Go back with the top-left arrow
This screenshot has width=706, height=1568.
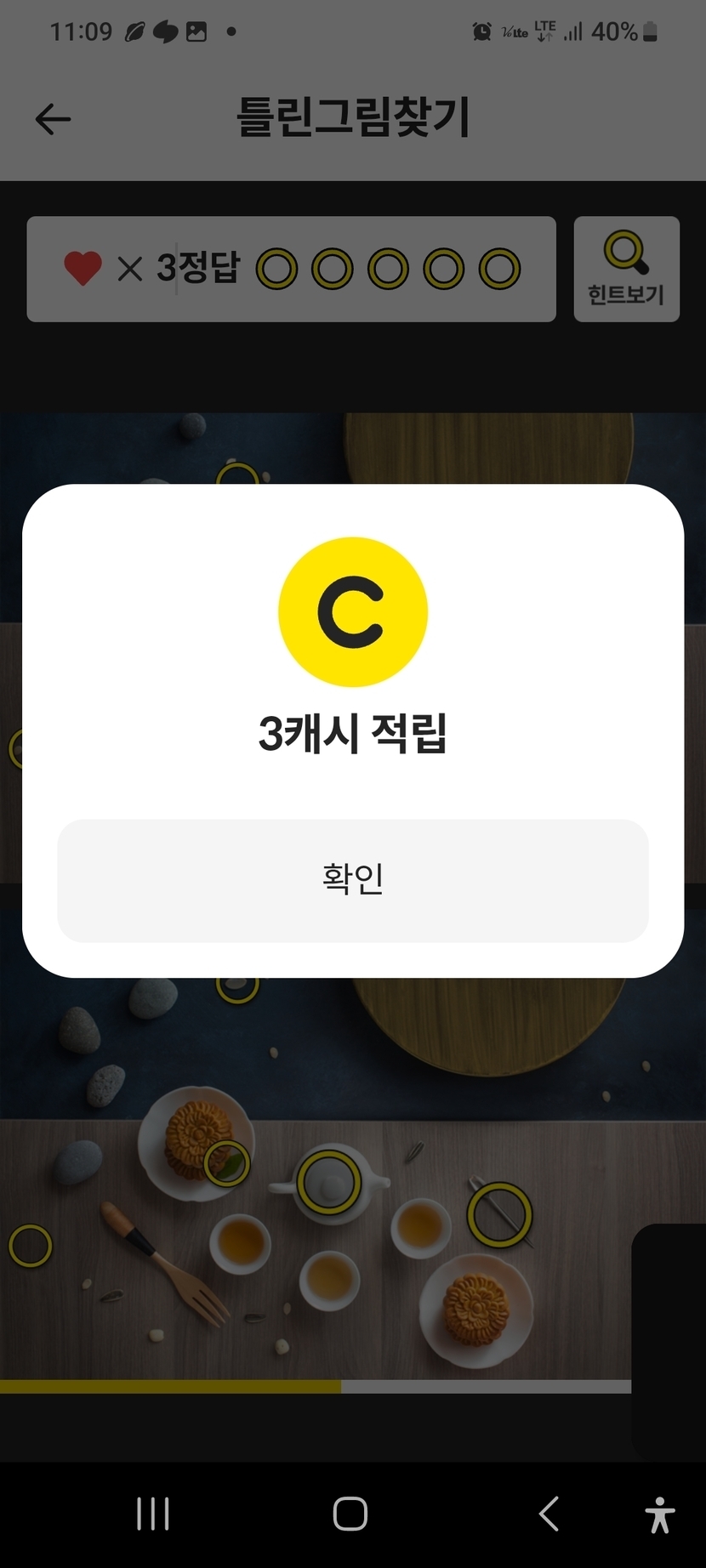[53, 119]
